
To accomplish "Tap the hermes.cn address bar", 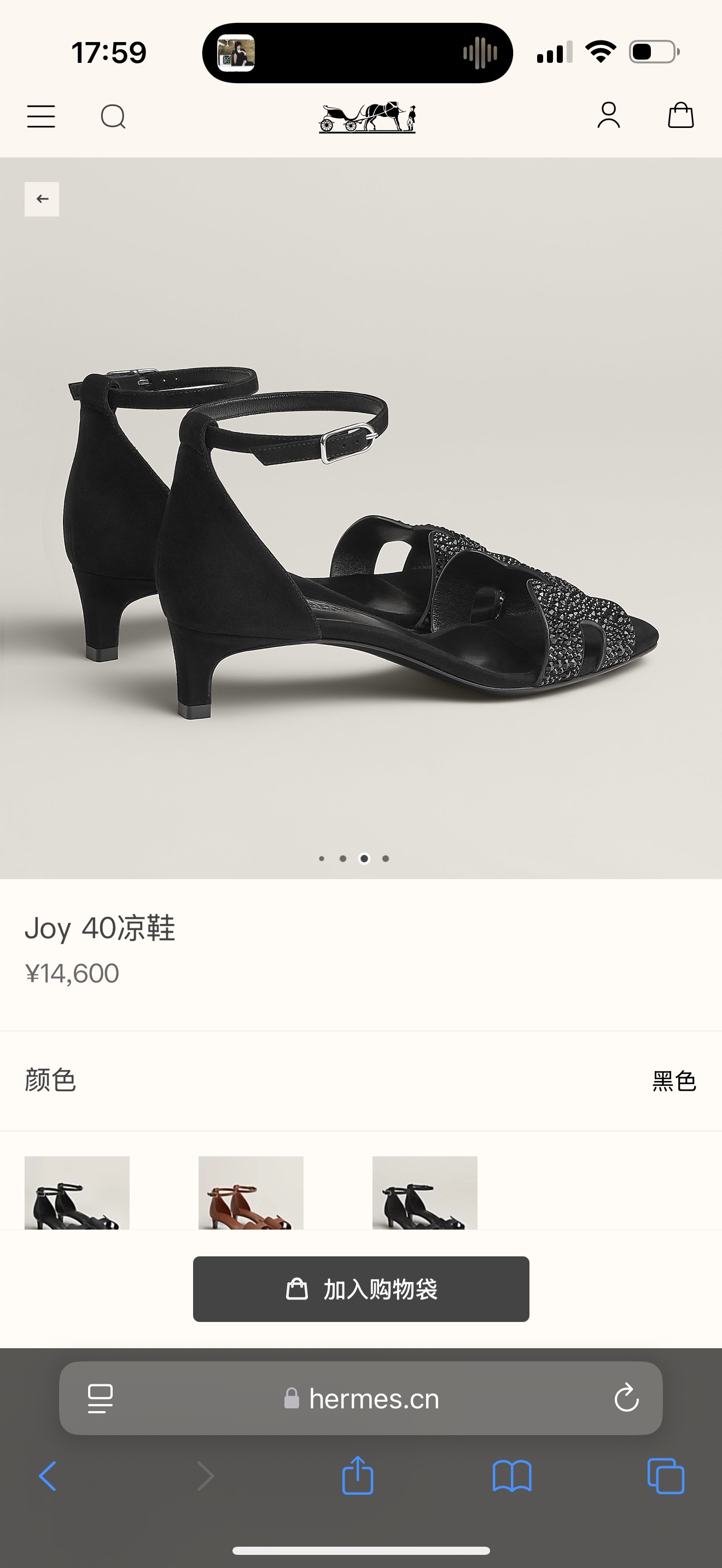I will click(x=372, y=1398).
